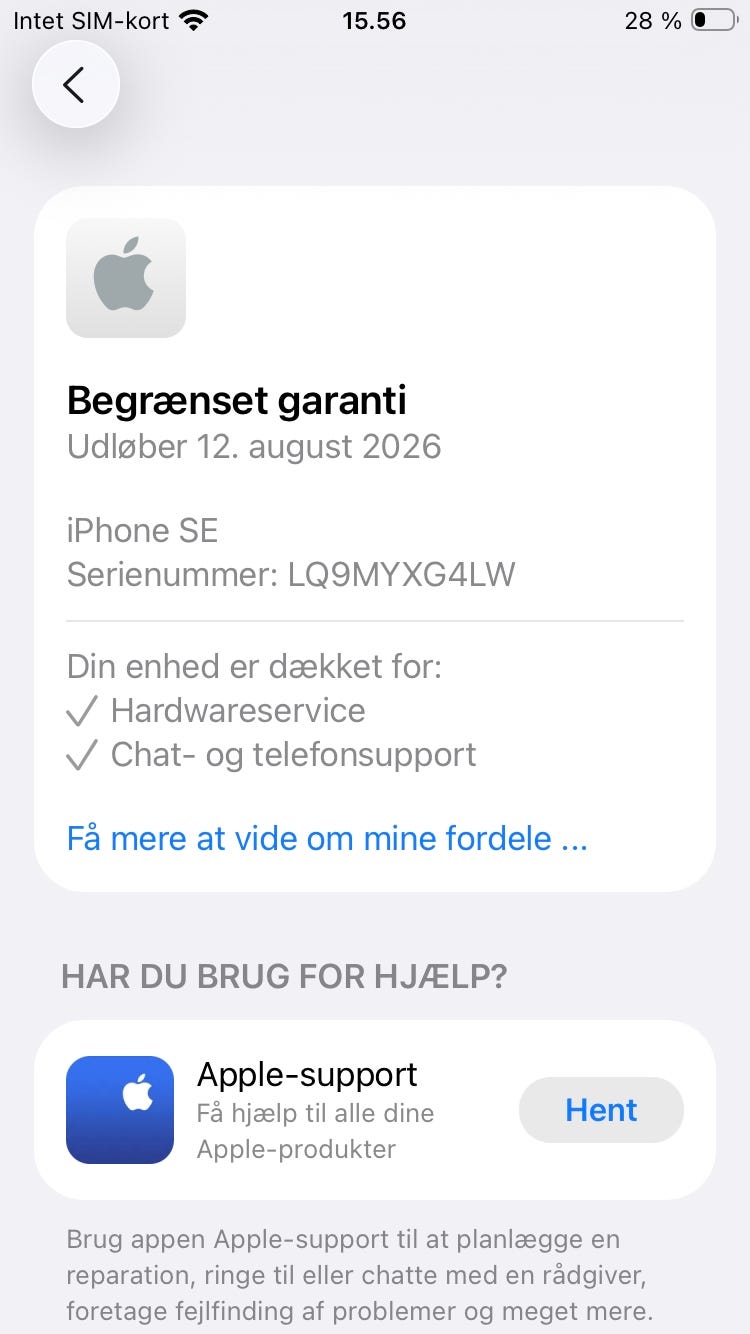Image resolution: width=750 pixels, height=1334 pixels.
Task: Select the iPhone SE device label
Action: click(142, 530)
